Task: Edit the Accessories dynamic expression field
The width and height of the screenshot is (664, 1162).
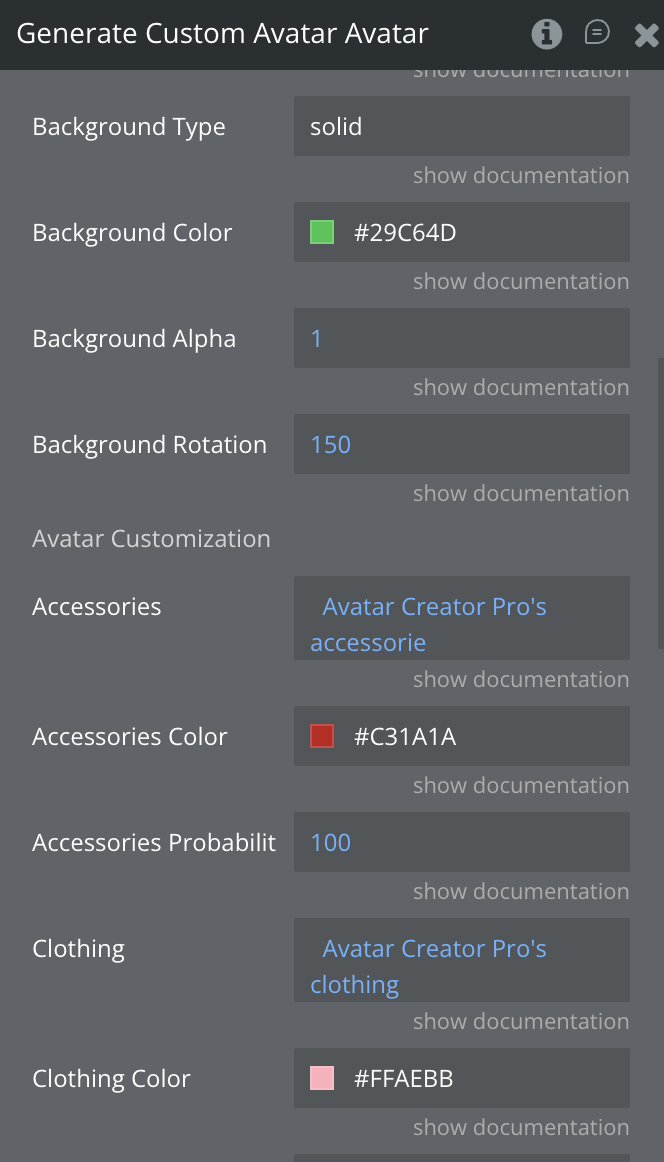Action: click(x=461, y=624)
